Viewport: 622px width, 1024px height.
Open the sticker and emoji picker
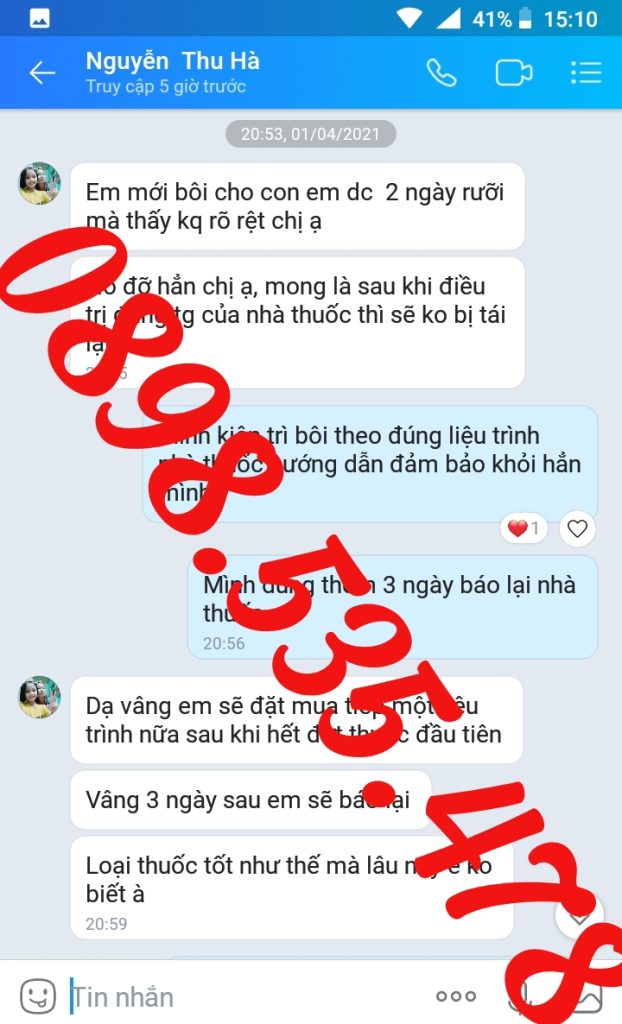[38, 995]
